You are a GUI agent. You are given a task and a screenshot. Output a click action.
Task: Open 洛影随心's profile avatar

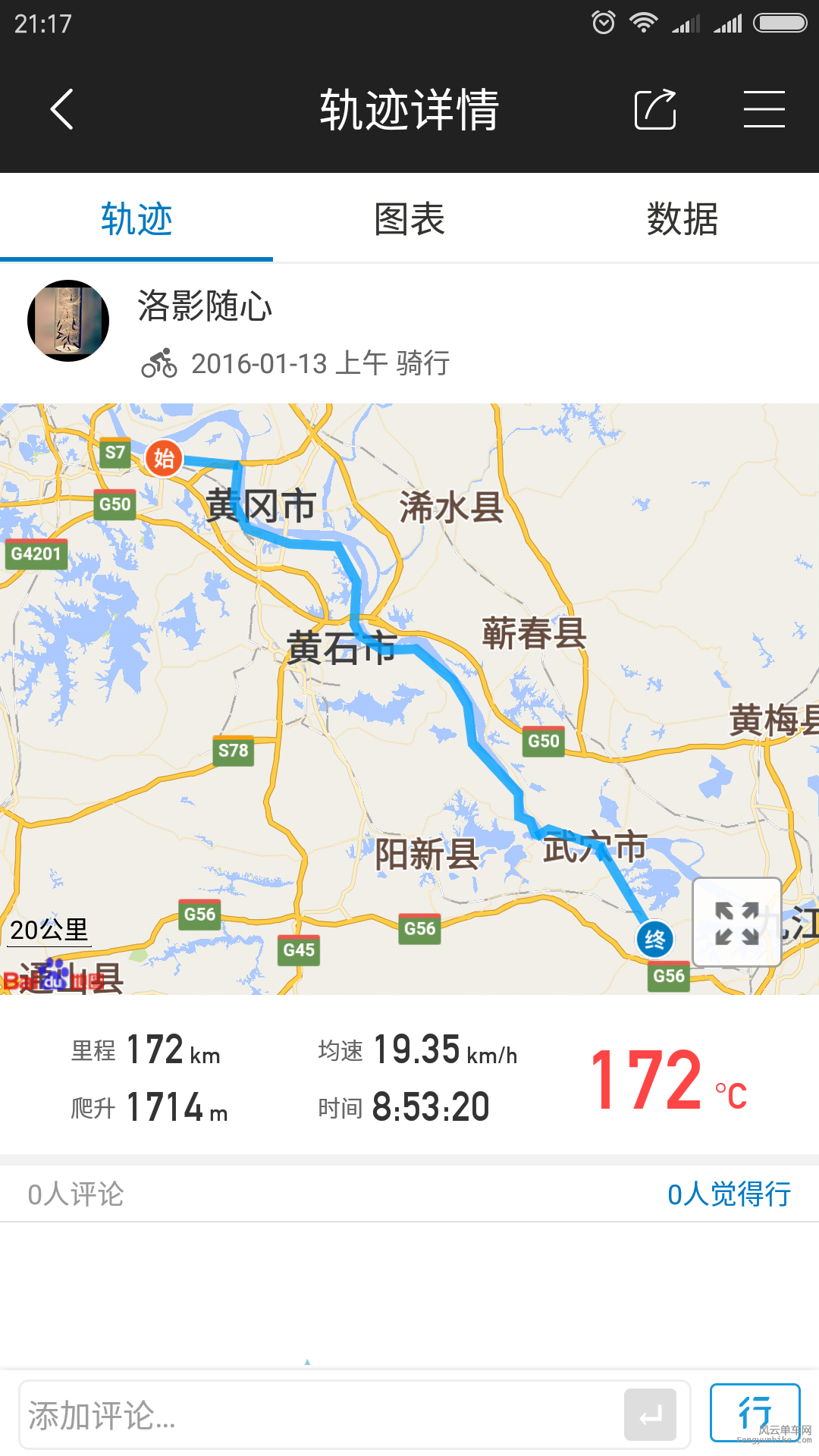[x=68, y=321]
